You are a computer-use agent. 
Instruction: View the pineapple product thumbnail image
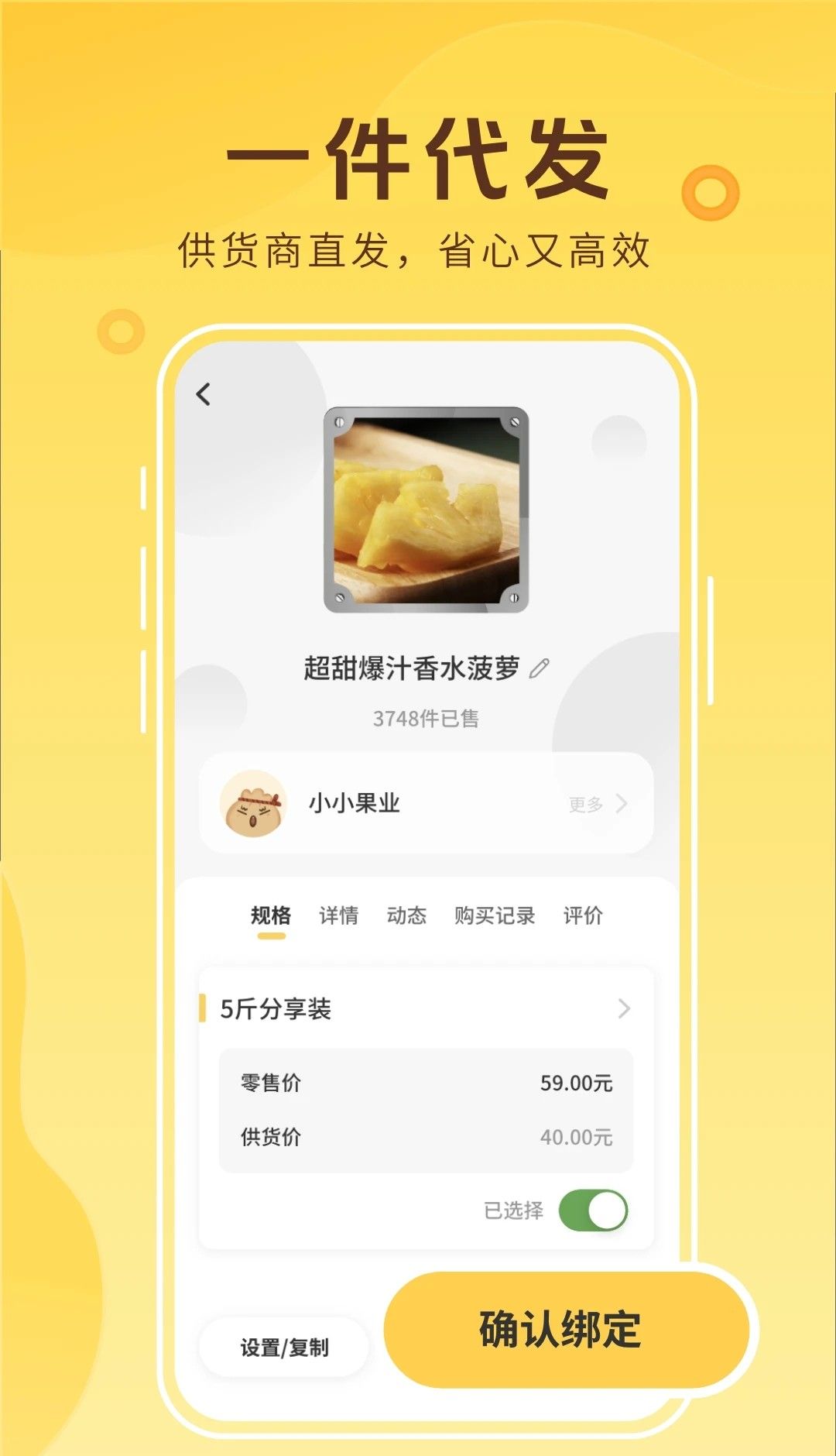coord(426,507)
